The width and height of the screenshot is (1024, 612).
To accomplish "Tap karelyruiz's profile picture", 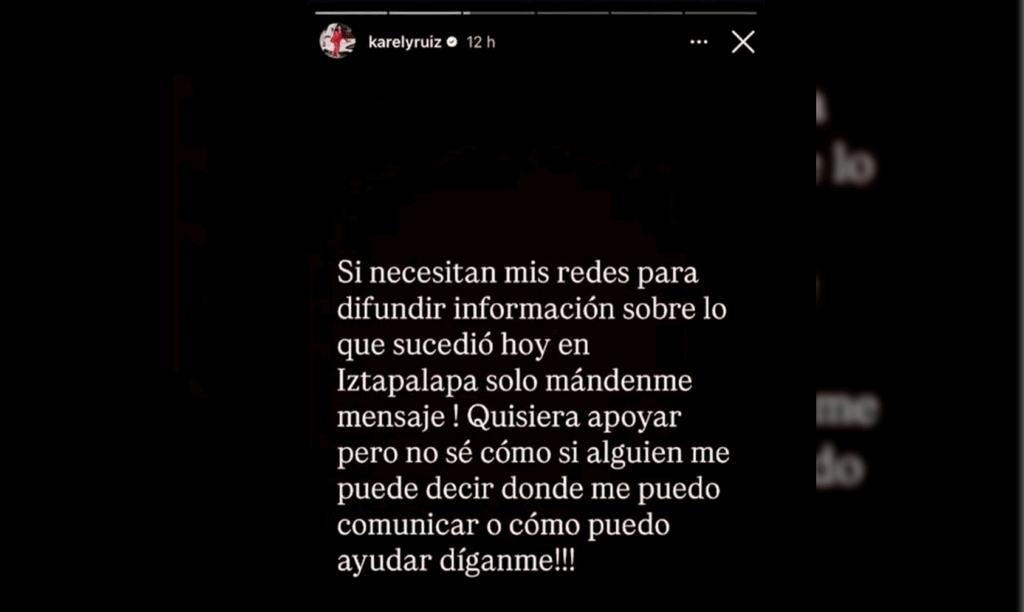I will click(337, 41).
